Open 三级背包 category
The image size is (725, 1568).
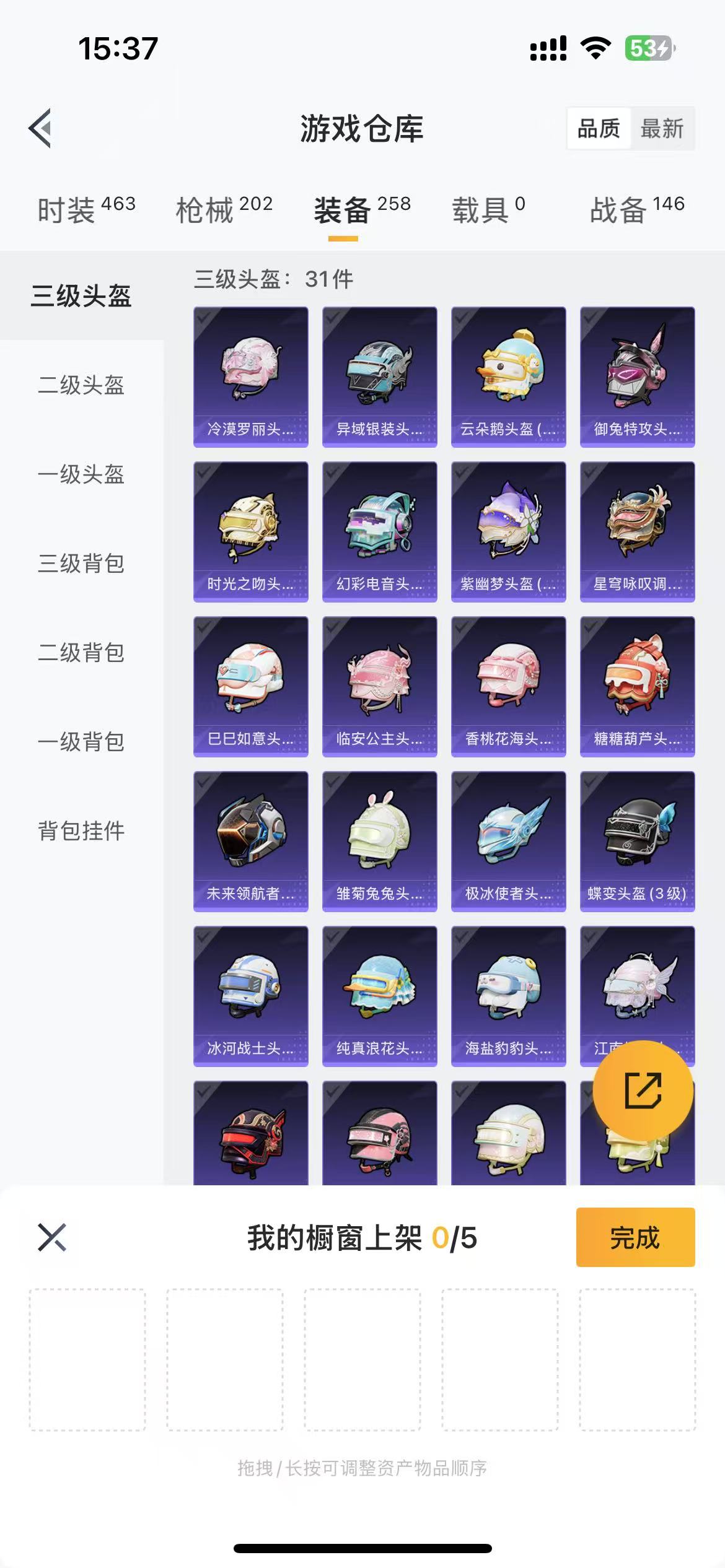81,564
